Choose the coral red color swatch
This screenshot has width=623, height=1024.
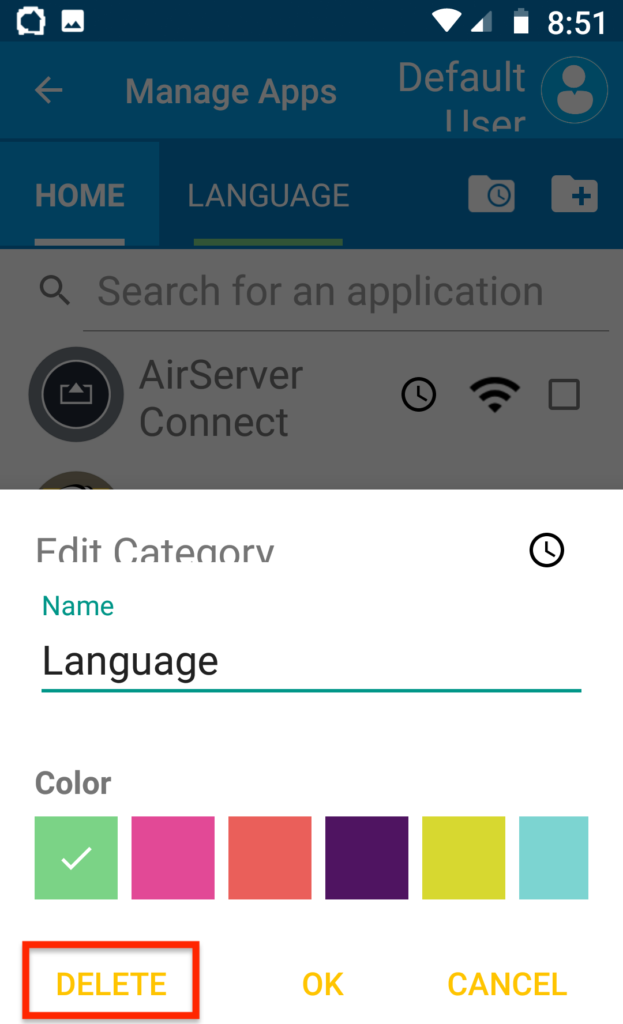pos(270,857)
